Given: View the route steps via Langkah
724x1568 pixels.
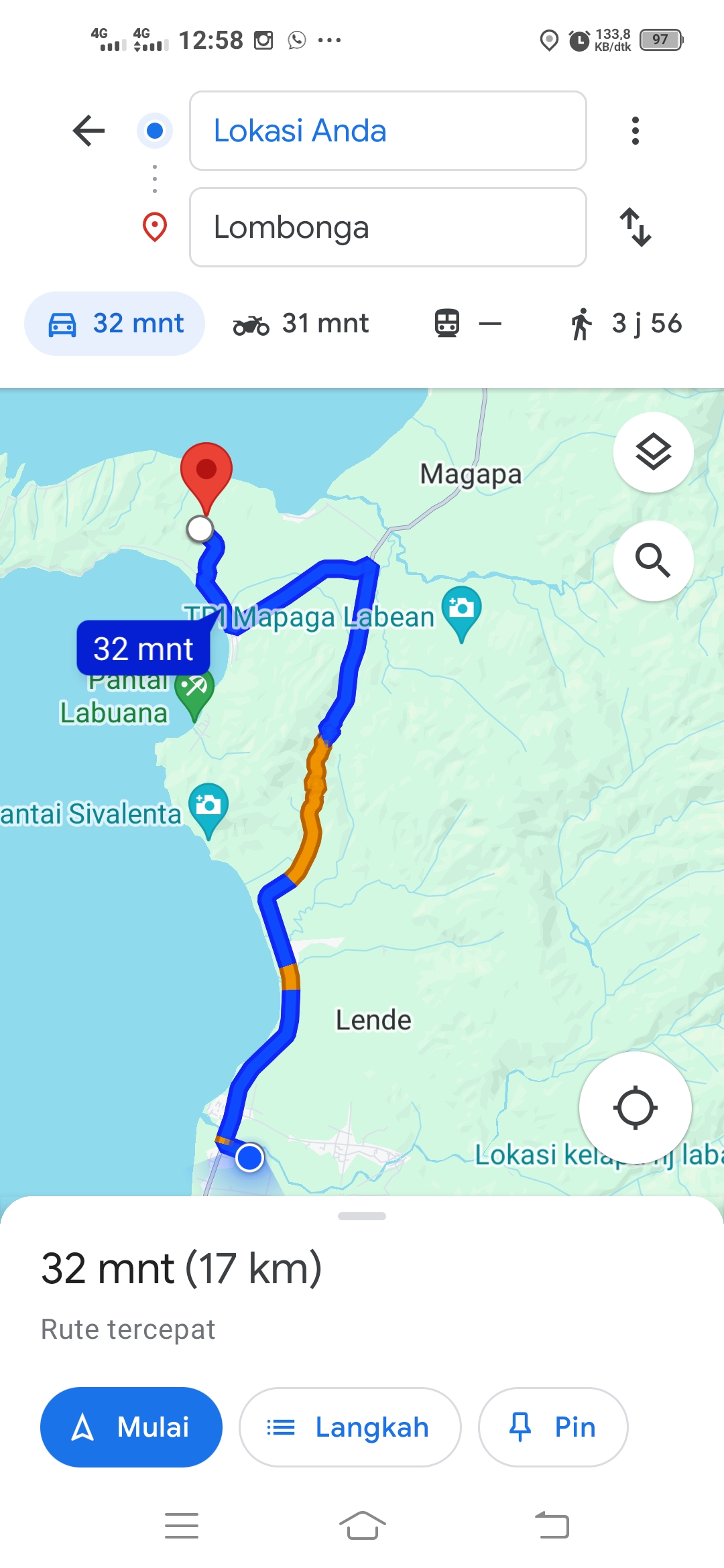Looking at the screenshot, I should pos(350,1427).
